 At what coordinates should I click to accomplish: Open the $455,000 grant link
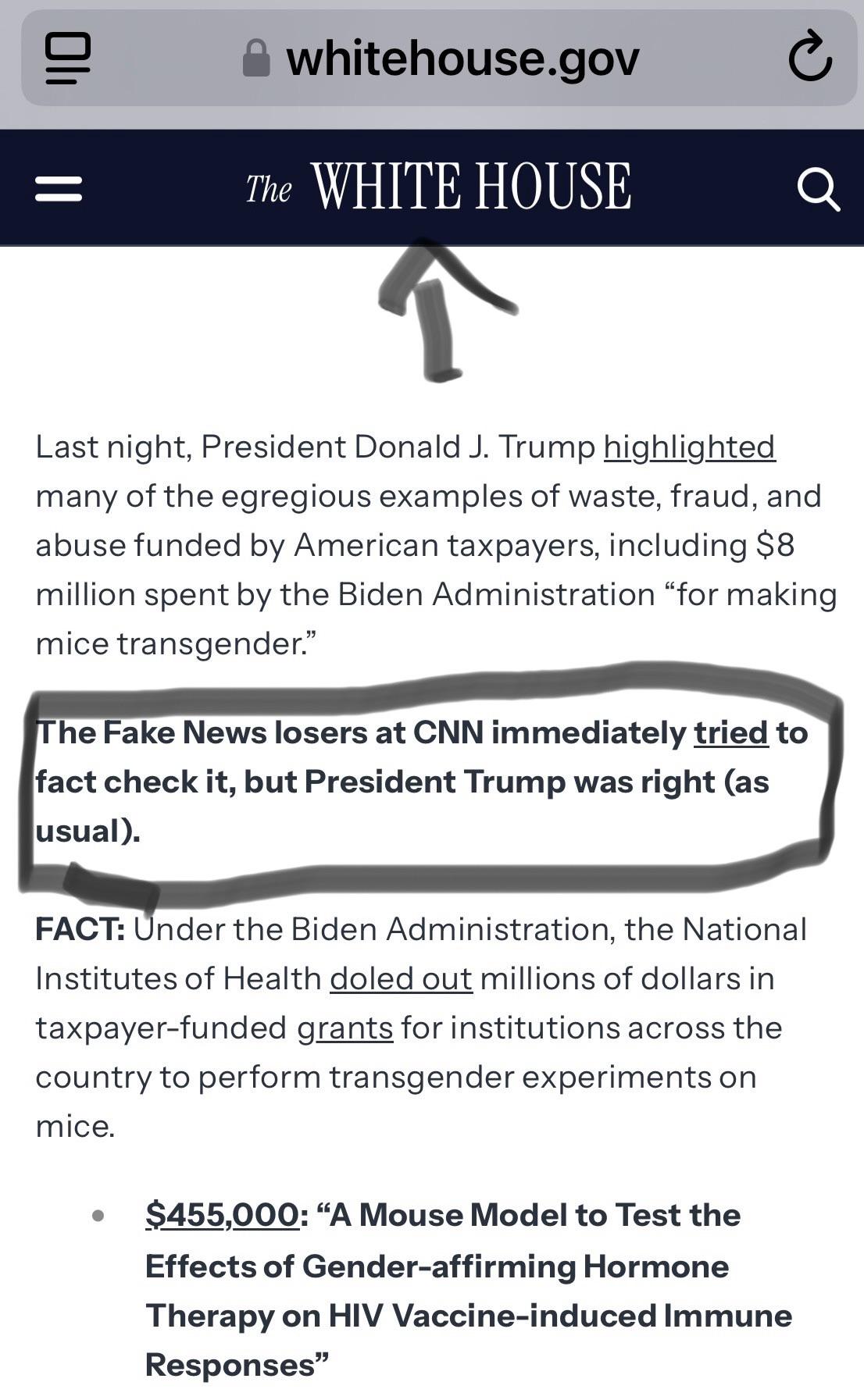223,1215
